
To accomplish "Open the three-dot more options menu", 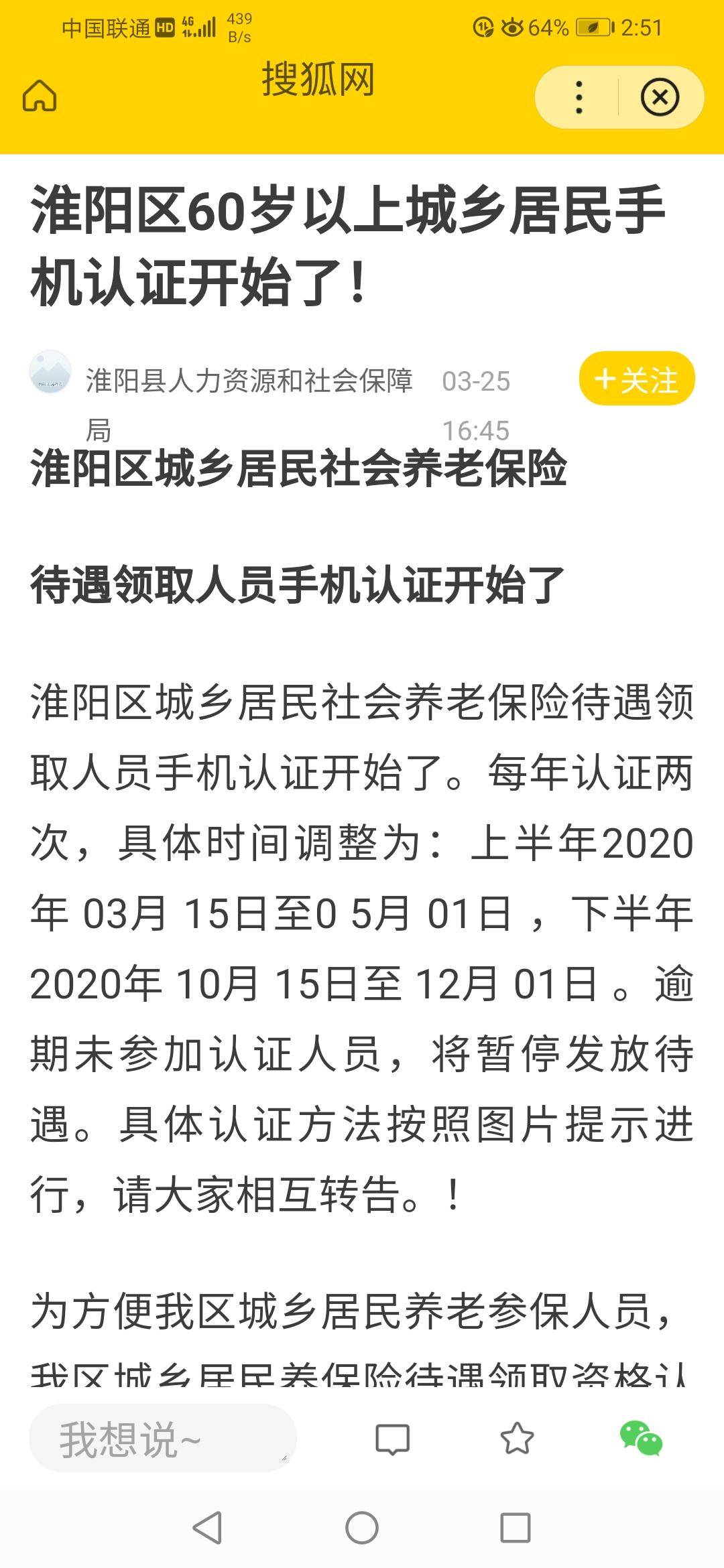I will [579, 98].
